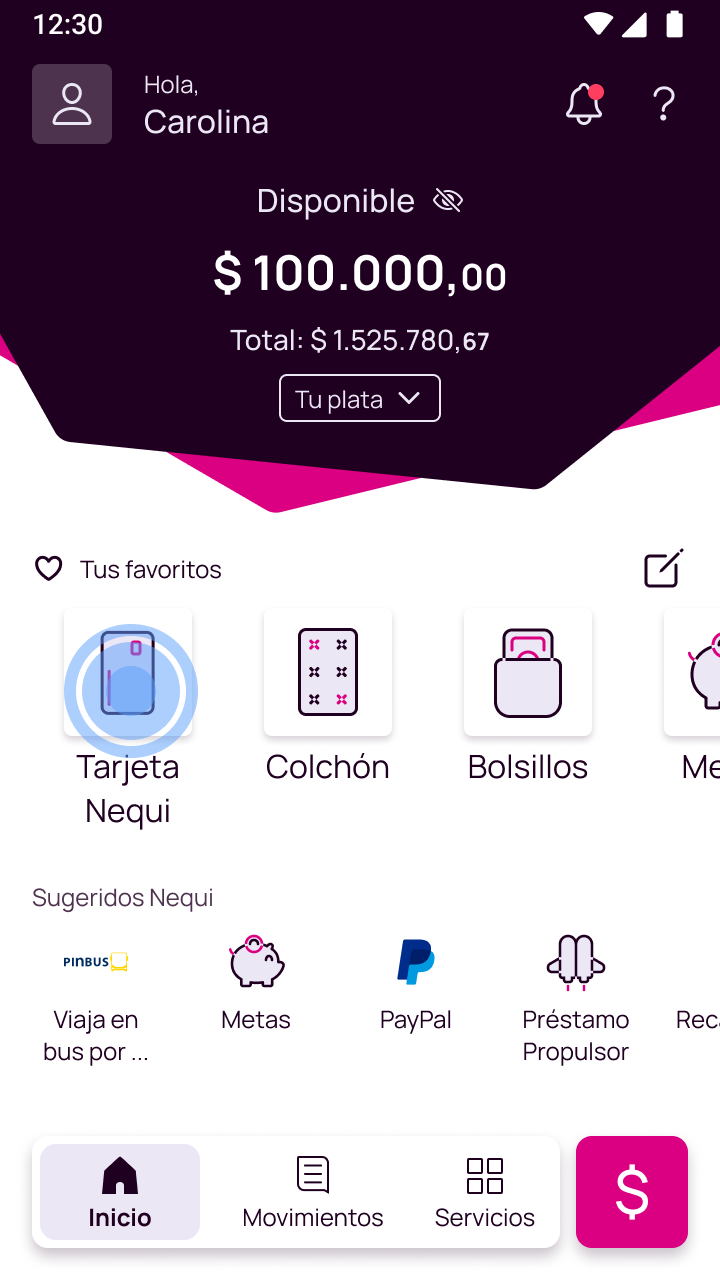Open Préstamo Propulsor
This screenshot has height=1280, width=720.
(576, 998)
